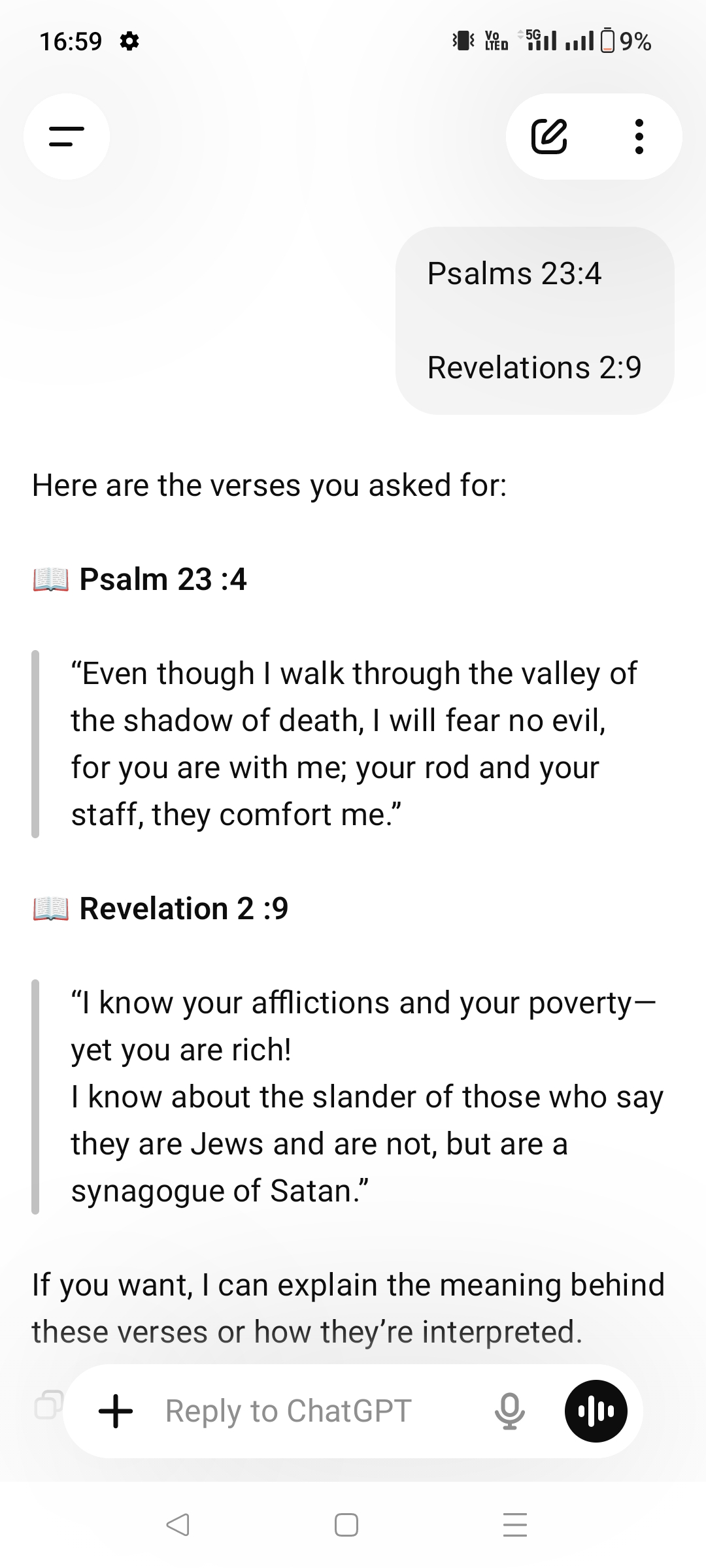Copy the response with the copy icon

click(x=47, y=1405)
